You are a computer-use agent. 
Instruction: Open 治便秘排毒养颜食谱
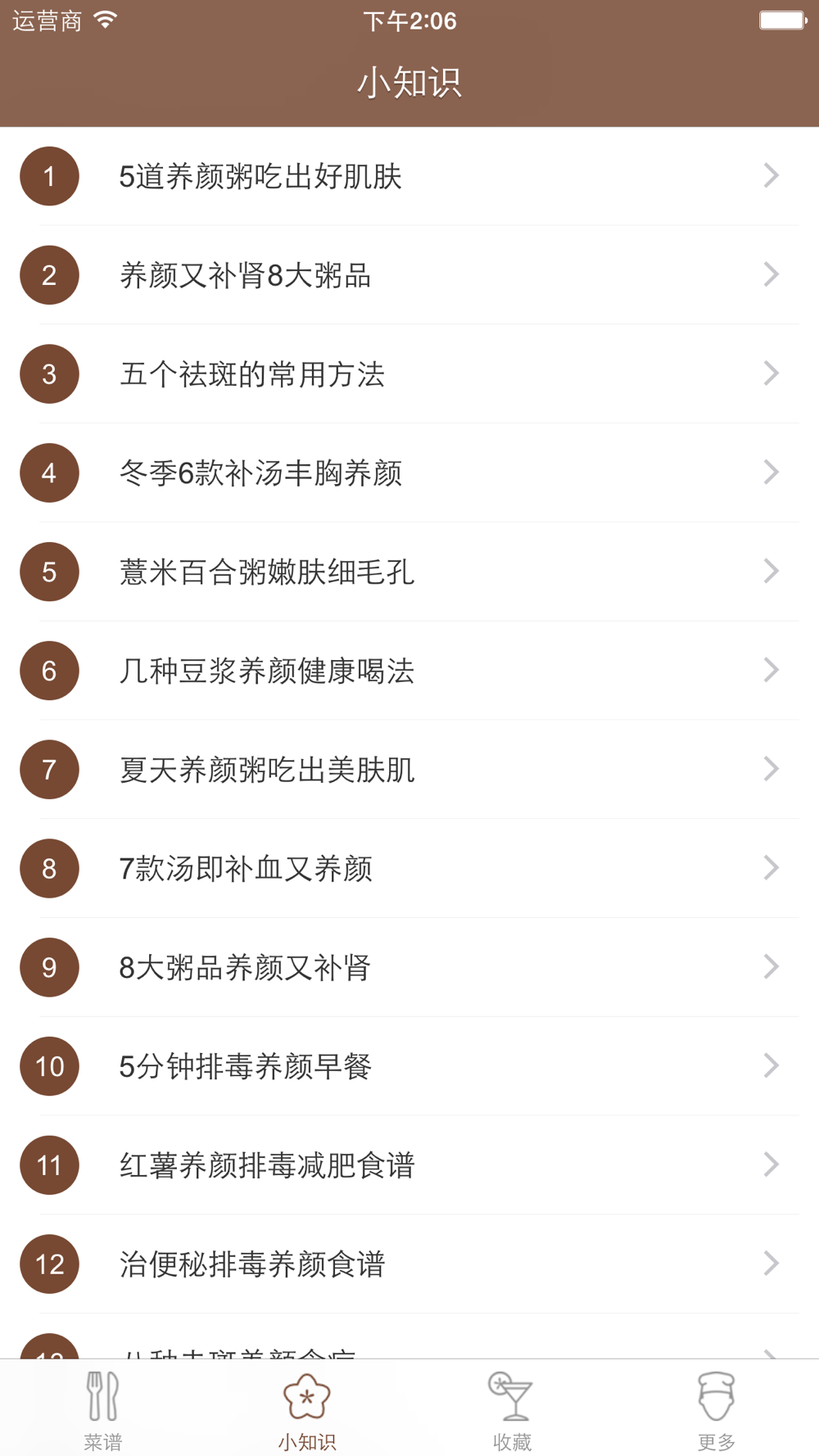[x=409, y=1264]
